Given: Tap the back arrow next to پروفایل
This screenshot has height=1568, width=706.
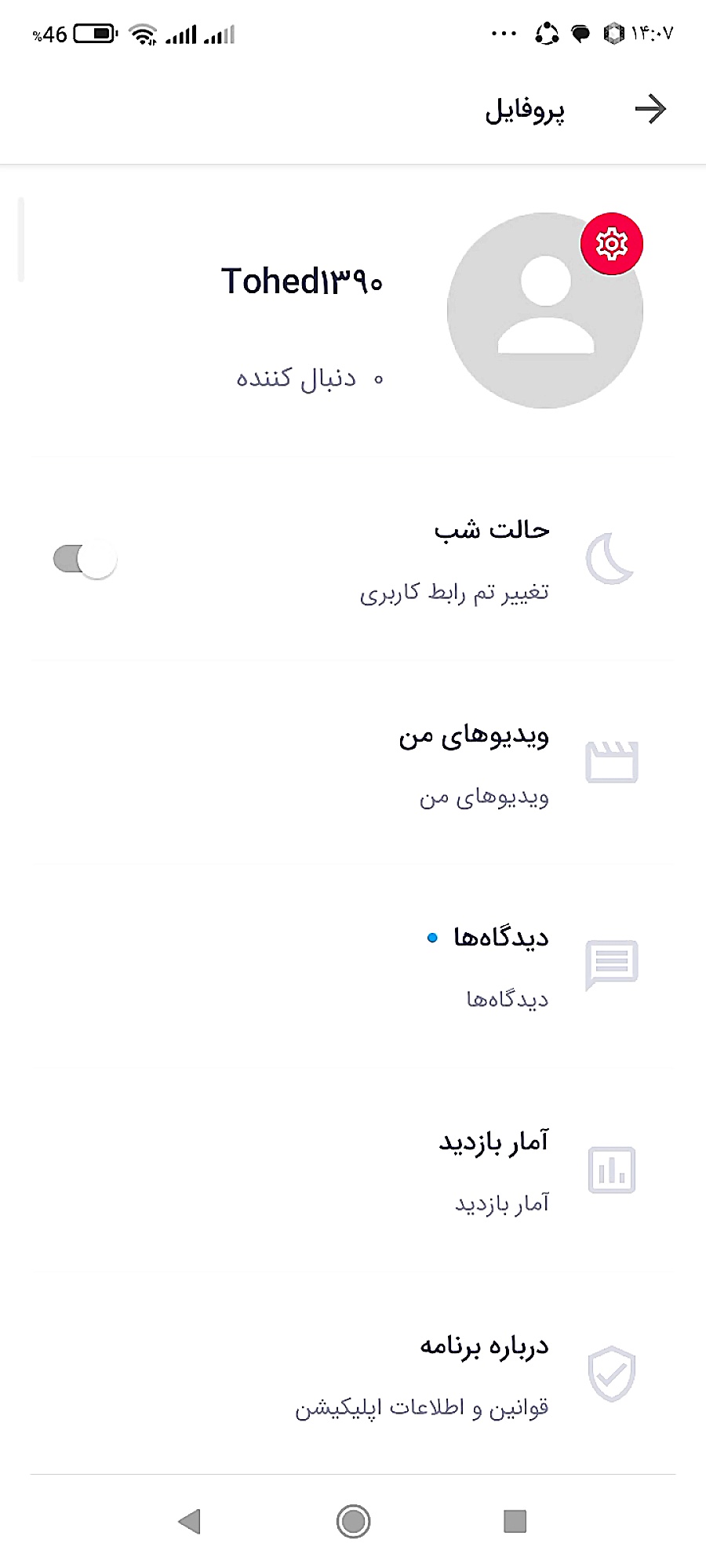Looking at the screenshot, I should click(650, 109).
